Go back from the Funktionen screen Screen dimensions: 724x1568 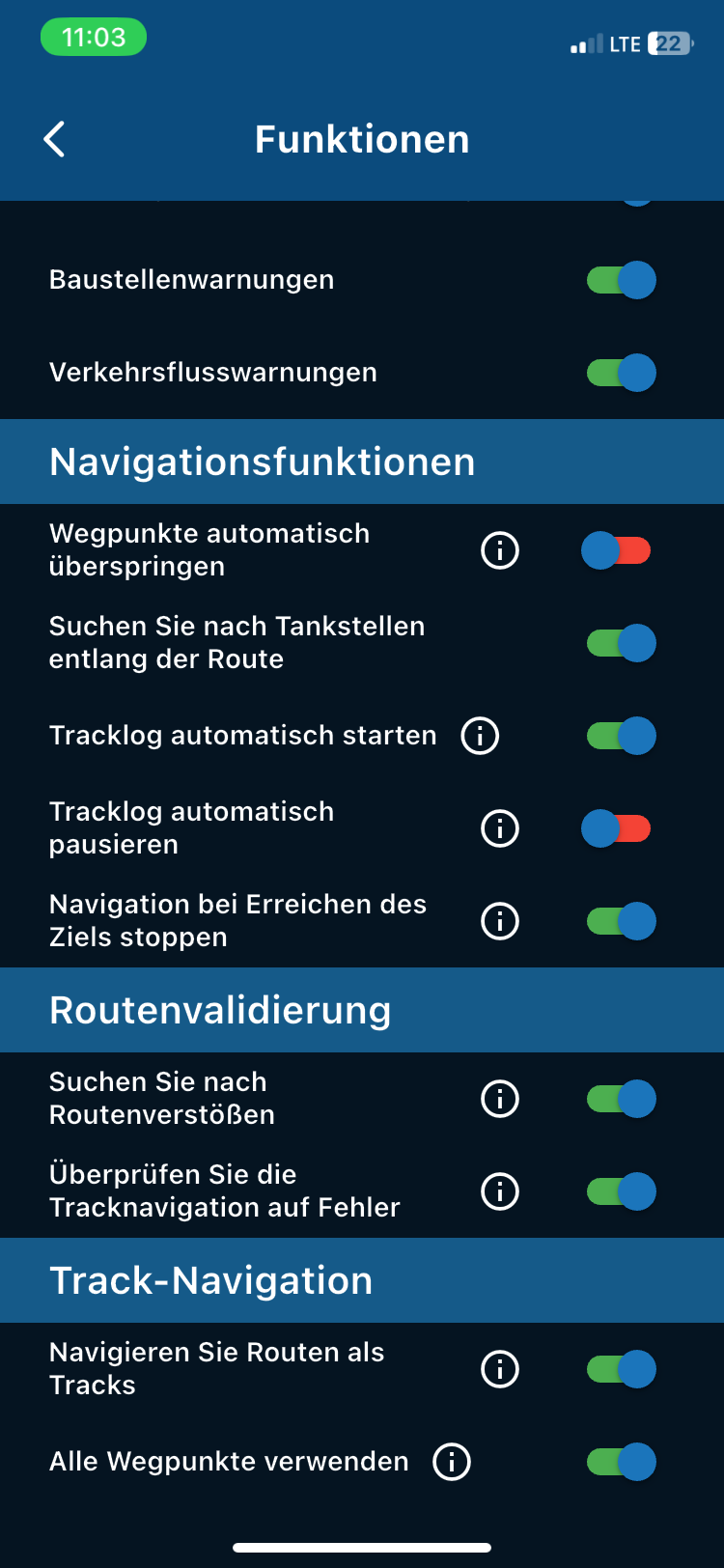(x=55, y=140)
